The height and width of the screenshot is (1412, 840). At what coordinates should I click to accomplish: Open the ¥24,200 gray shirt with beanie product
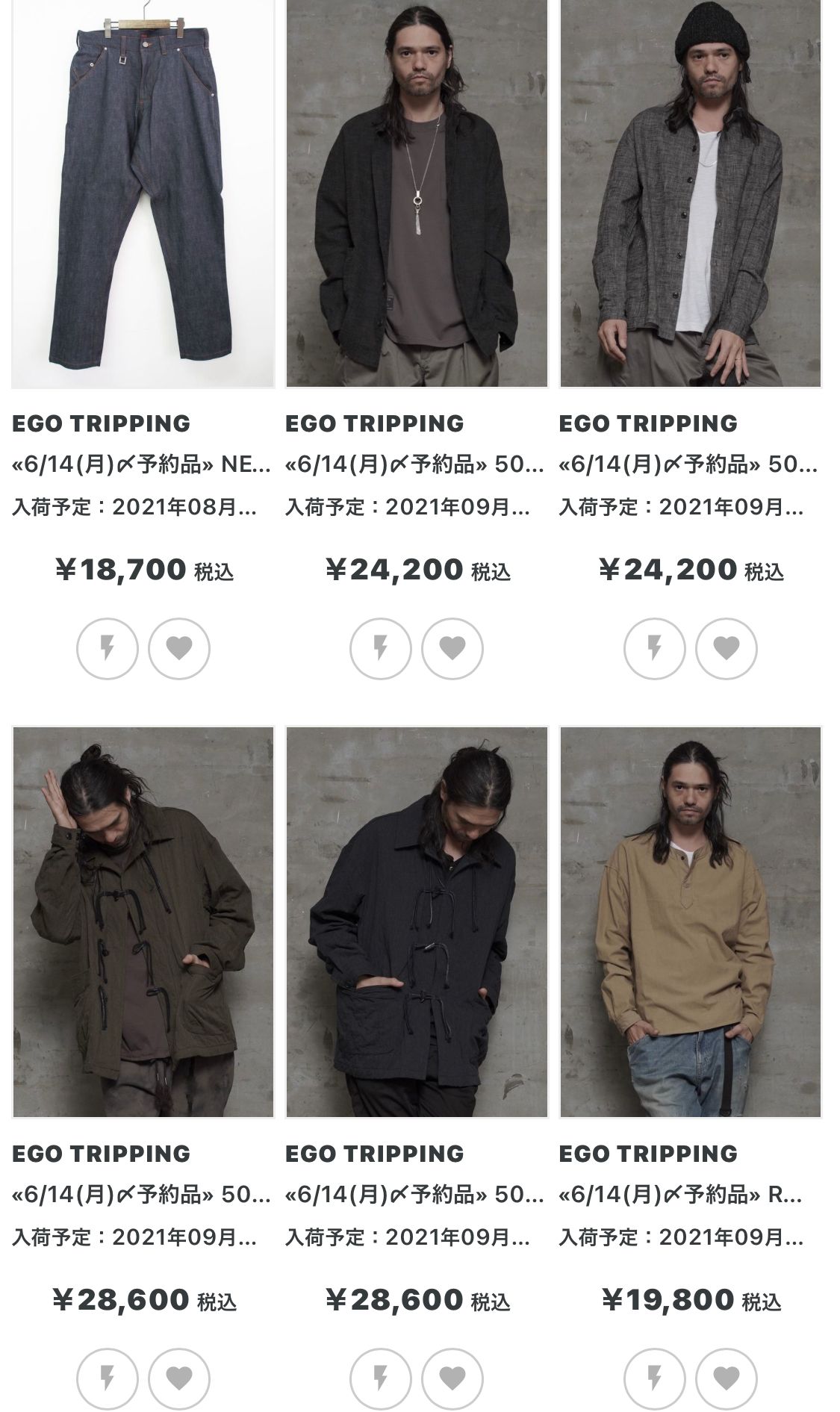[691, 194]
